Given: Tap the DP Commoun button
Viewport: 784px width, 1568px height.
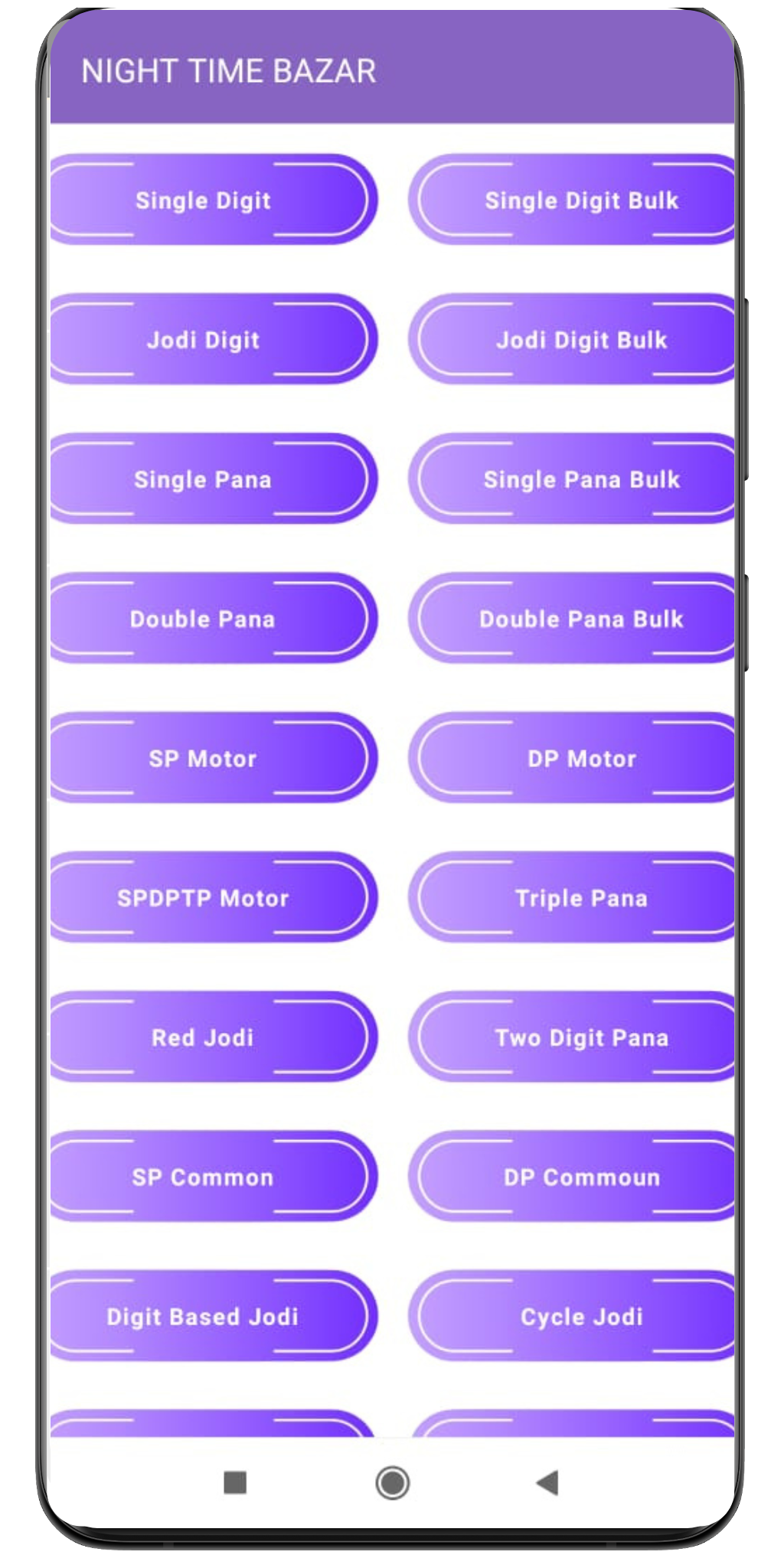Looking at the screenshot, I should [x=580, y=1177].
